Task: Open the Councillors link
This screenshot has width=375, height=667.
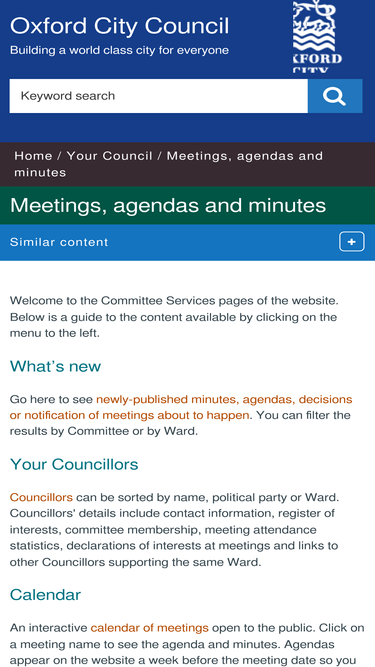Action: click(x=41, y=497)
